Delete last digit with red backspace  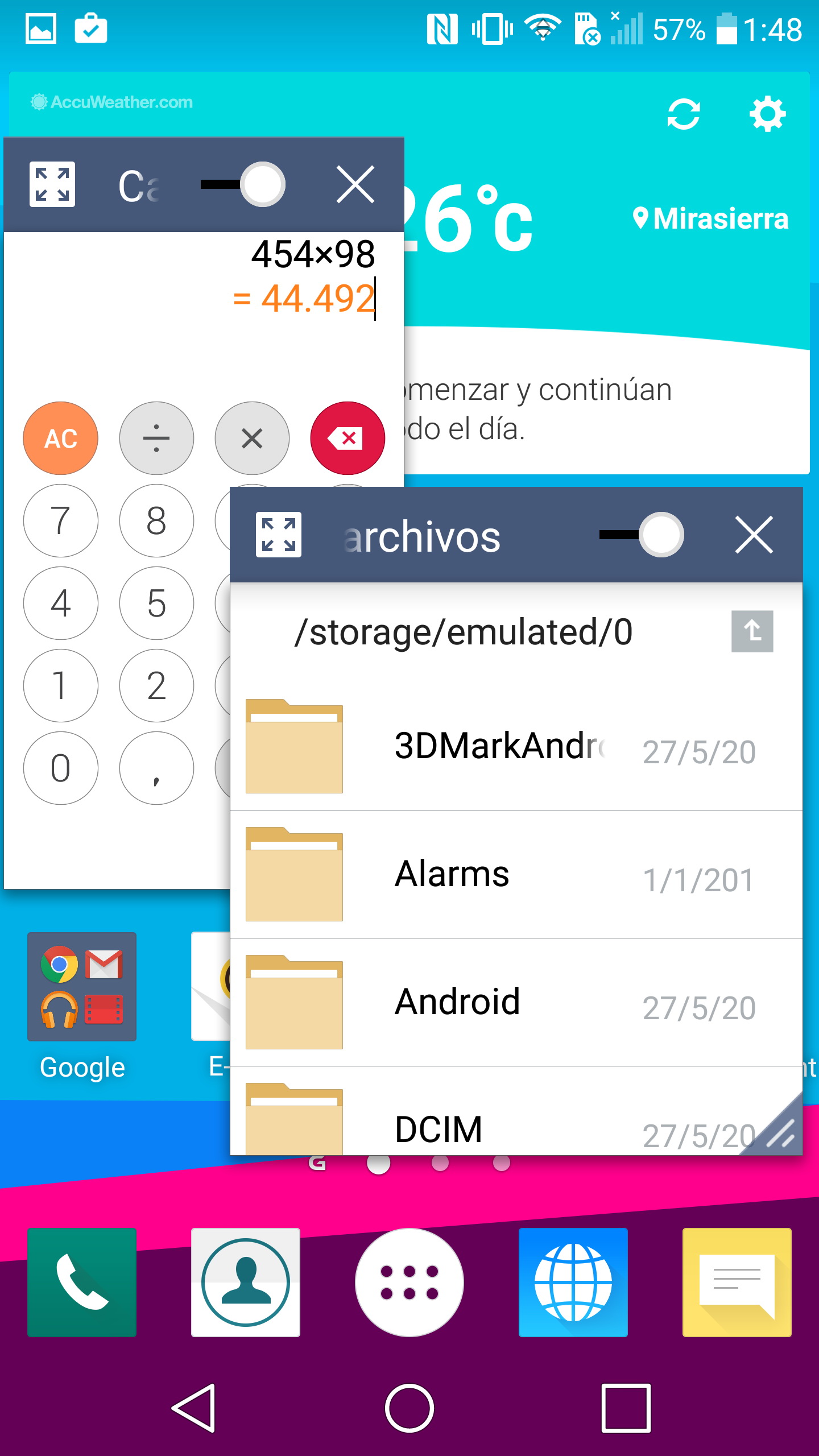348,439
